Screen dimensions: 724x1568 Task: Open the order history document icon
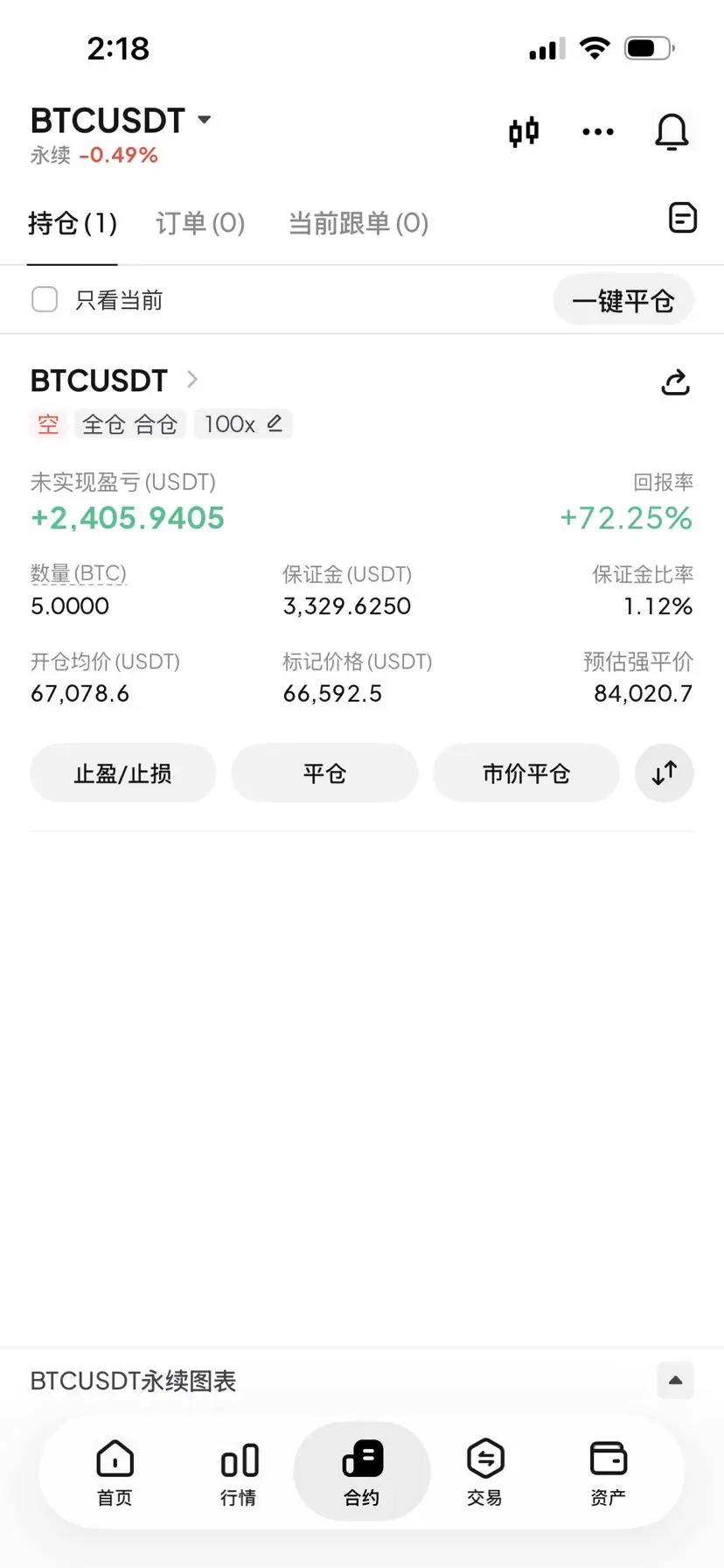(682, 217)
